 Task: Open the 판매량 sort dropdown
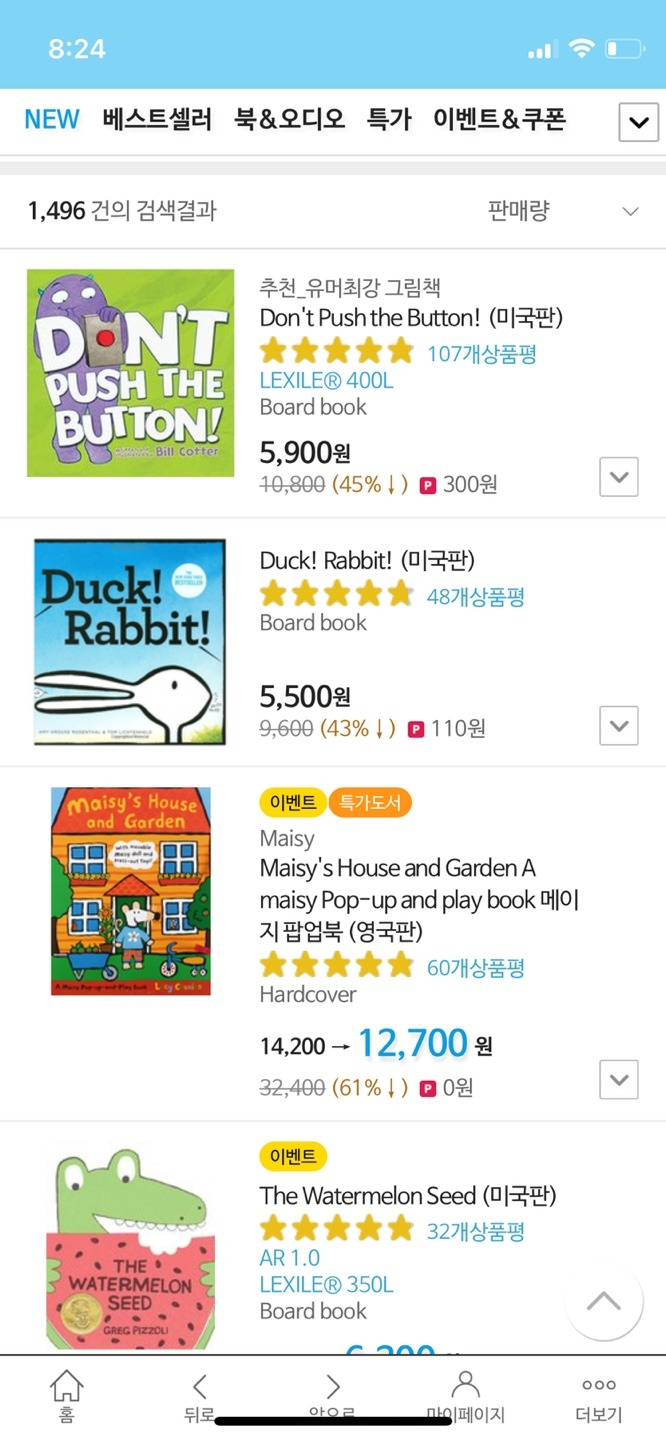[562, 211]
